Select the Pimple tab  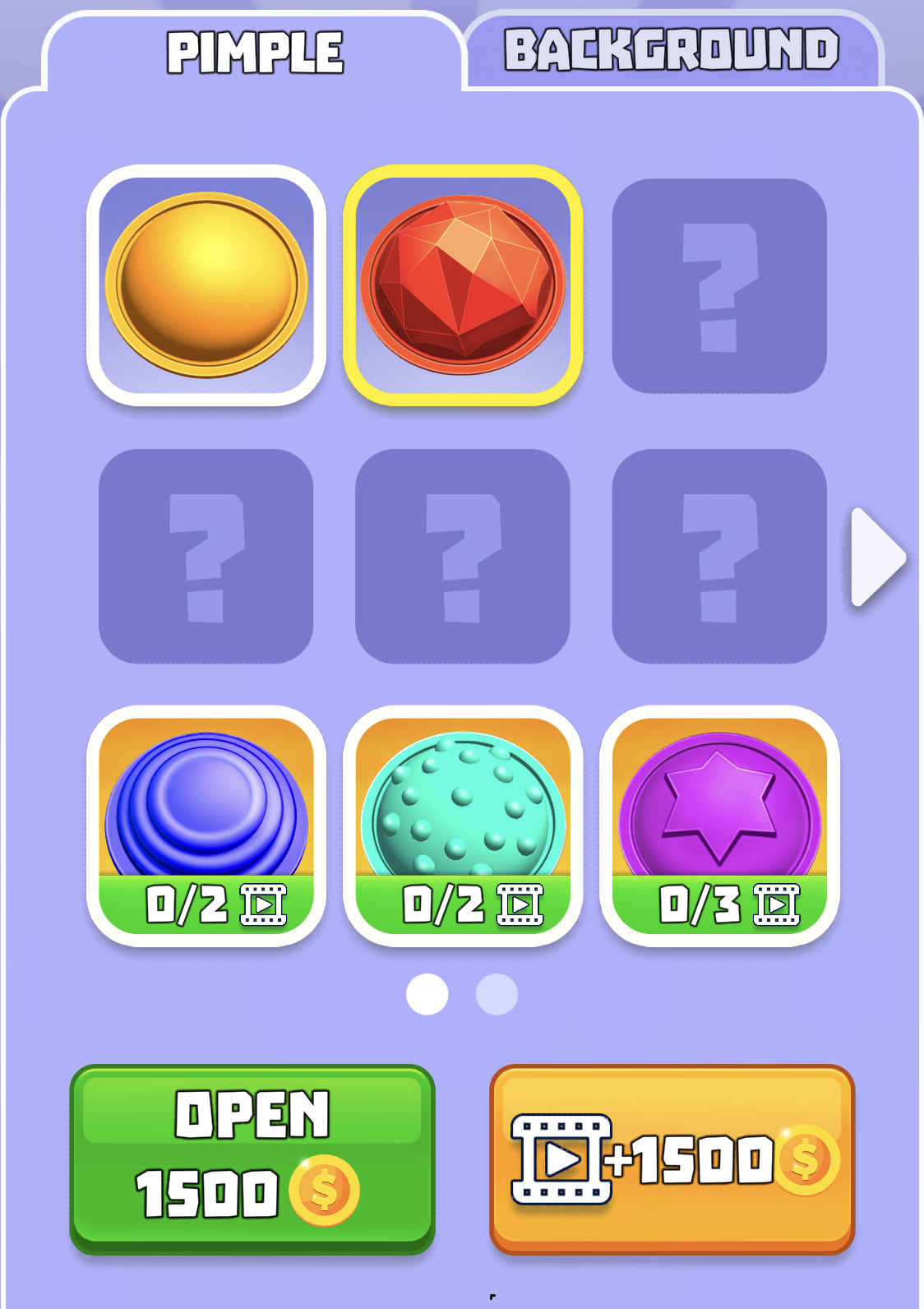(x=255, y=53)
